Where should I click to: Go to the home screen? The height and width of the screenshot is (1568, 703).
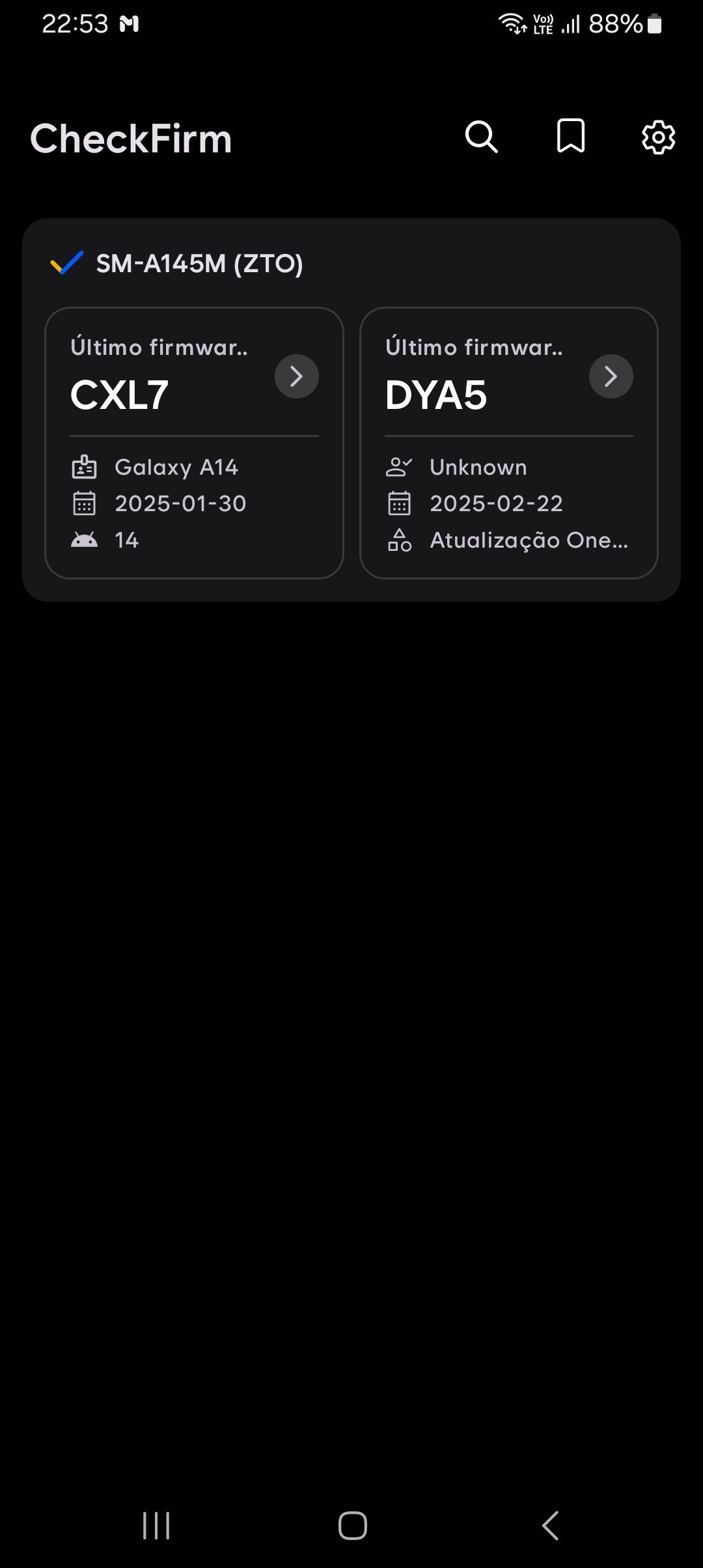pyautogui.click(x=352, y=1525)
